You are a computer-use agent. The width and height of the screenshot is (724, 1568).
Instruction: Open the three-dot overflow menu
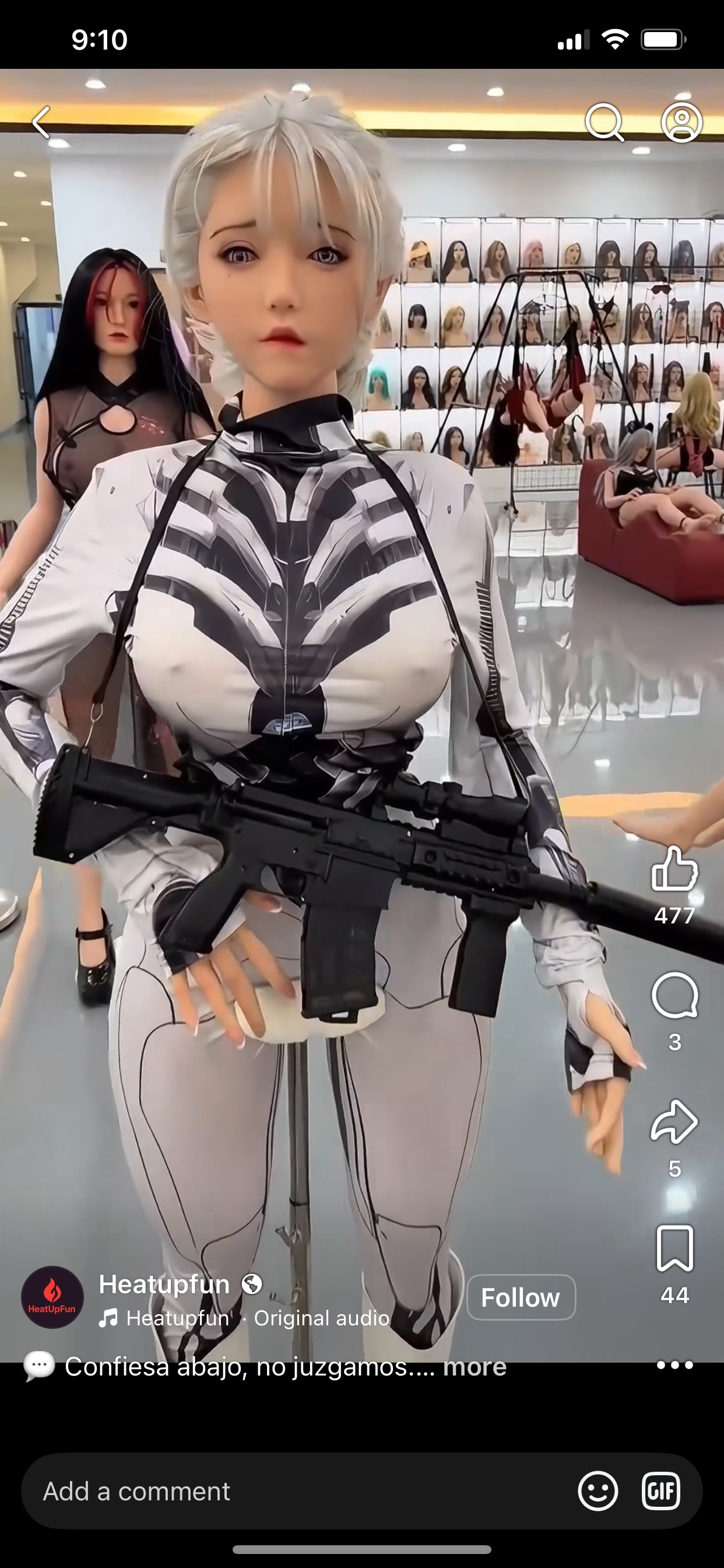[x=674, y=1366]
